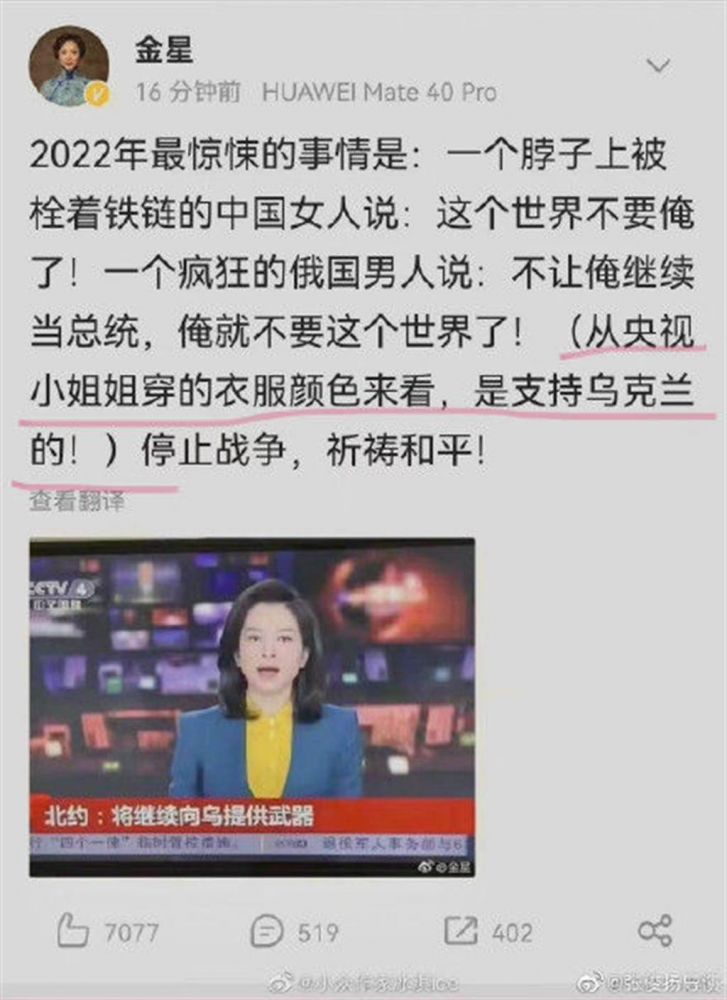727x1000 pixels.
Task: Expand the post options chevron
Action: (x=658, y=67)
